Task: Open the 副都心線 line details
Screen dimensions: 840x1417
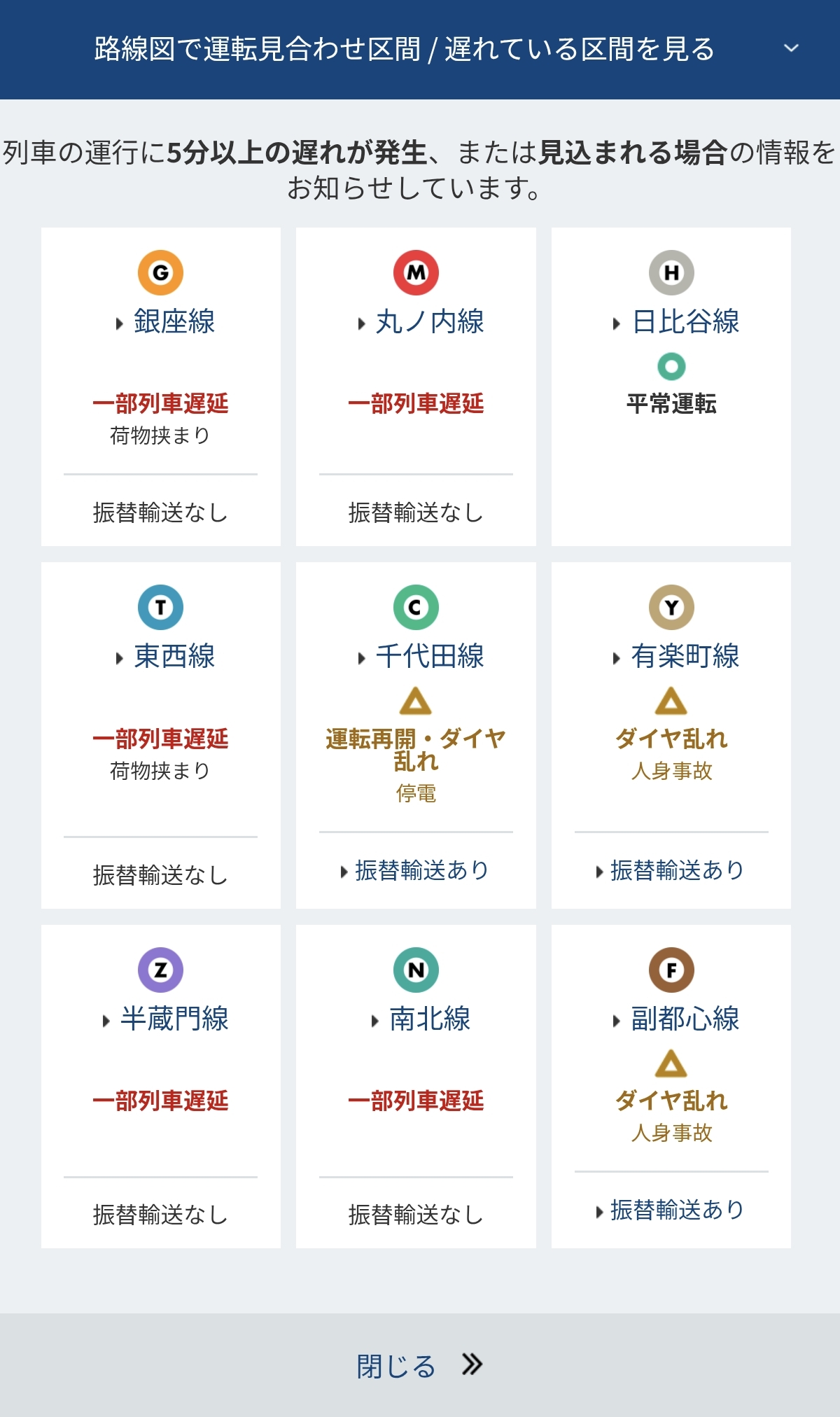Action: 677,1019
